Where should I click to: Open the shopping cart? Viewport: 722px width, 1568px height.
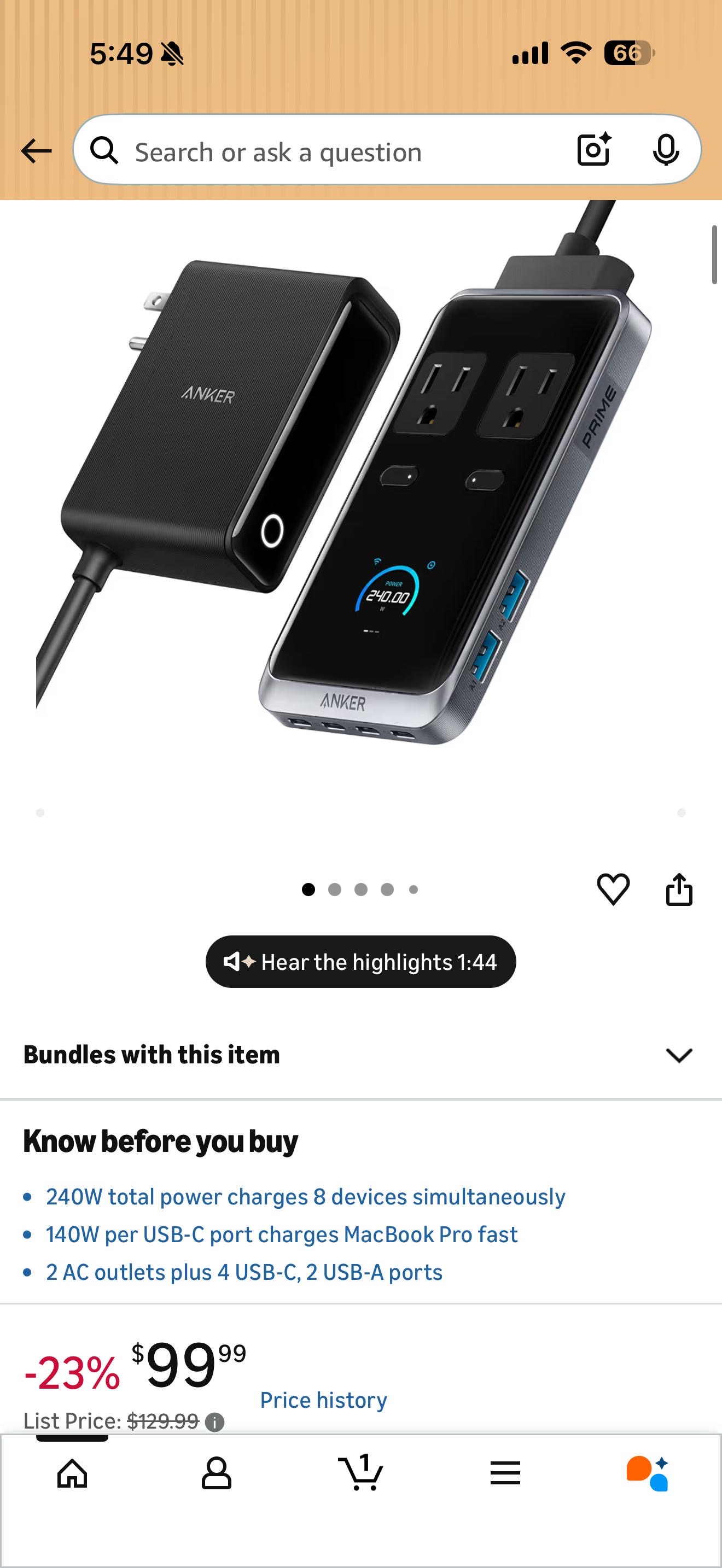click(360, 1472)
